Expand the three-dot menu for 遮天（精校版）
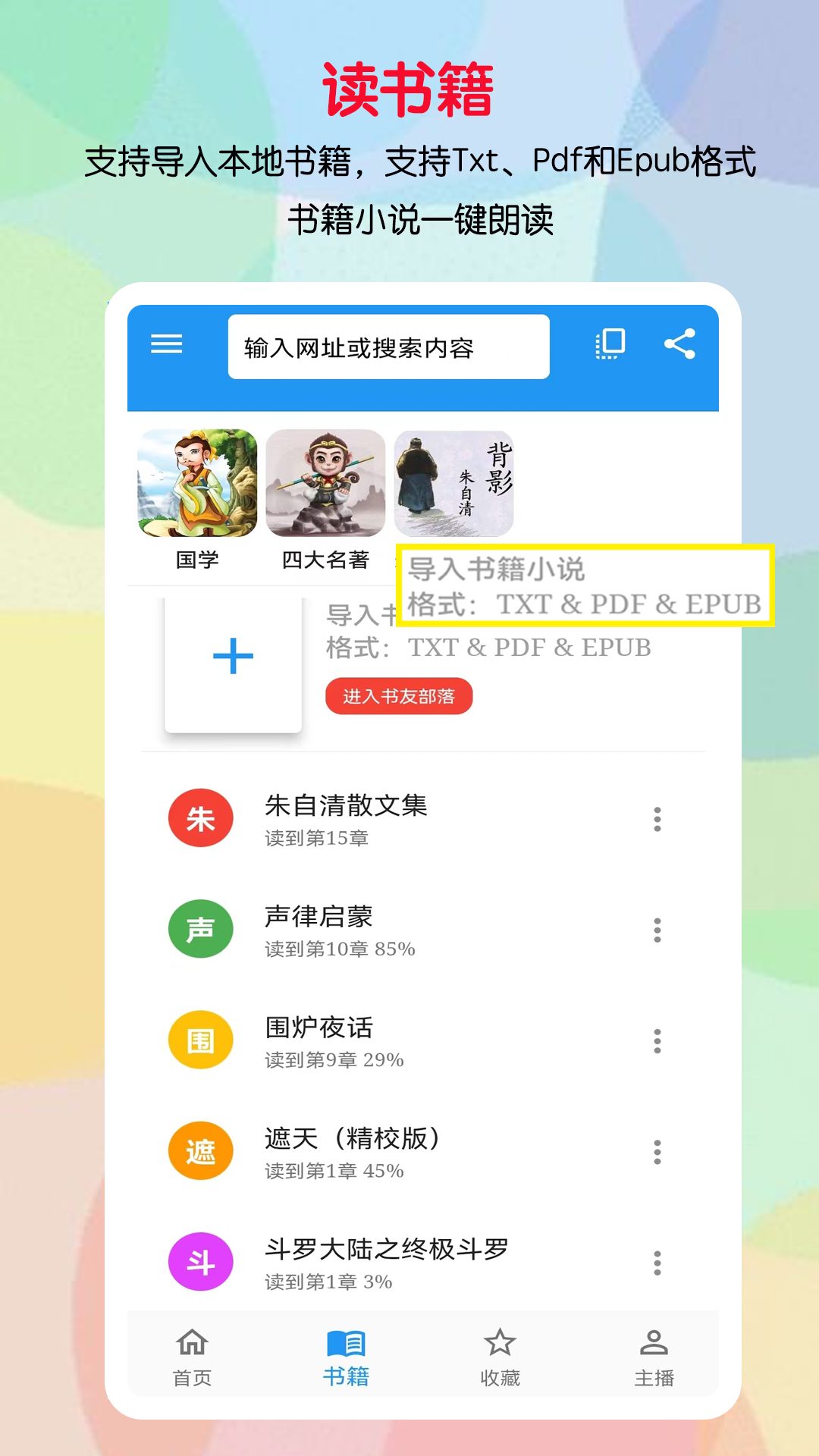 [x=657, y=1152]
